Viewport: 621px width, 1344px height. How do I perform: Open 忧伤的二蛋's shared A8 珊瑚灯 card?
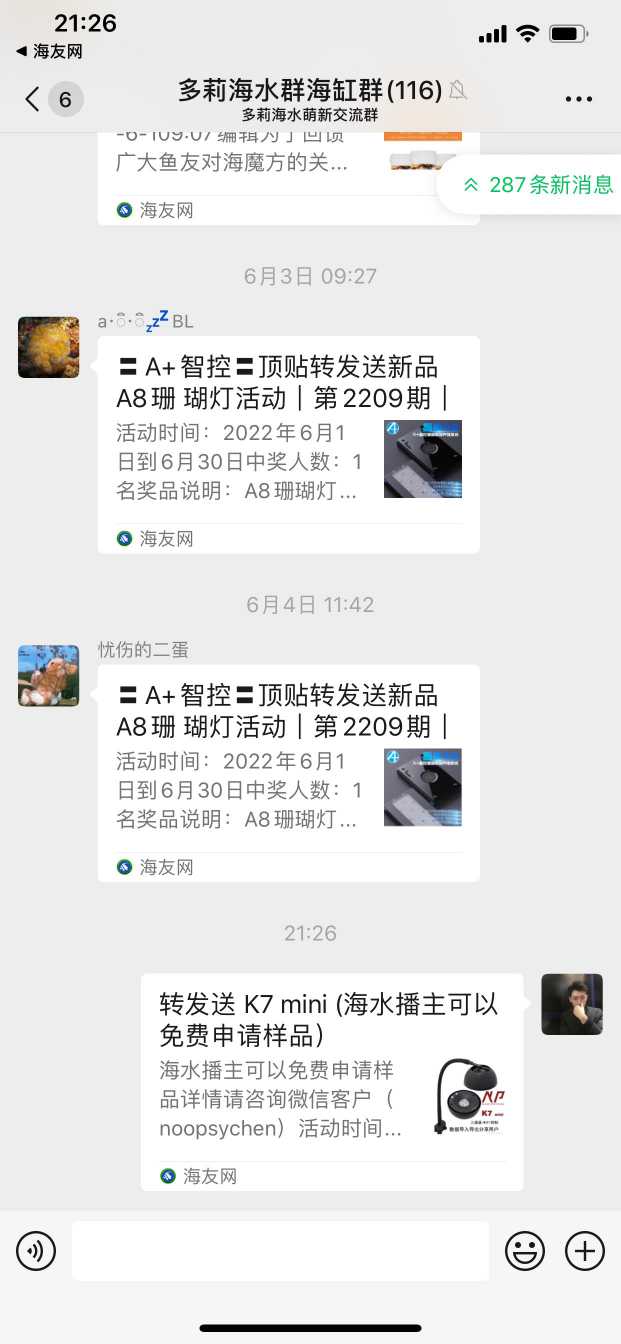(288, 773)
